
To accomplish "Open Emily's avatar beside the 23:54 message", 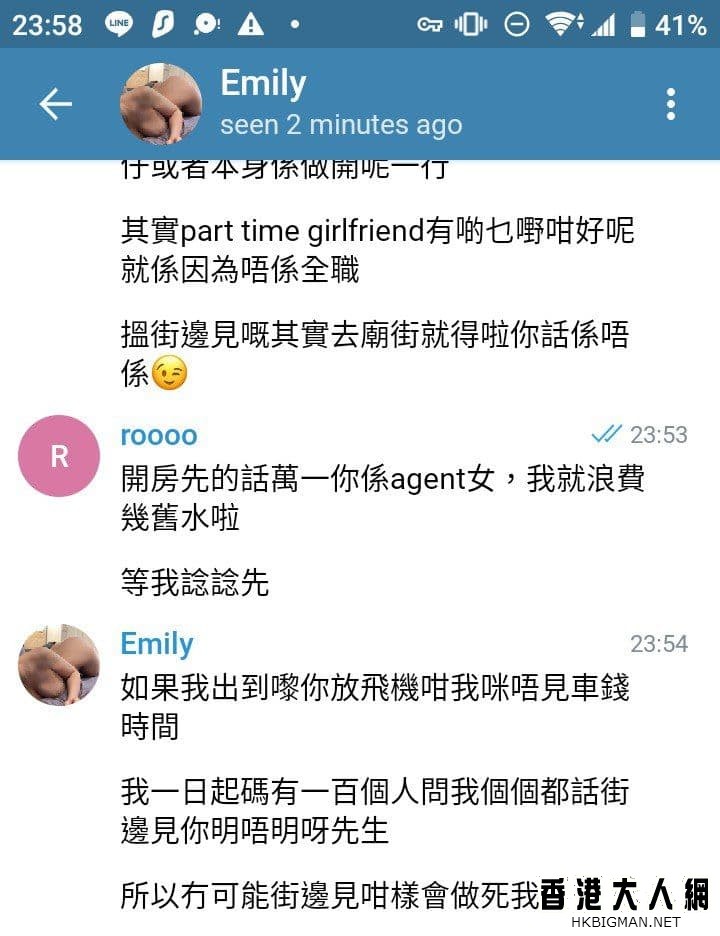I will point(60,665).
